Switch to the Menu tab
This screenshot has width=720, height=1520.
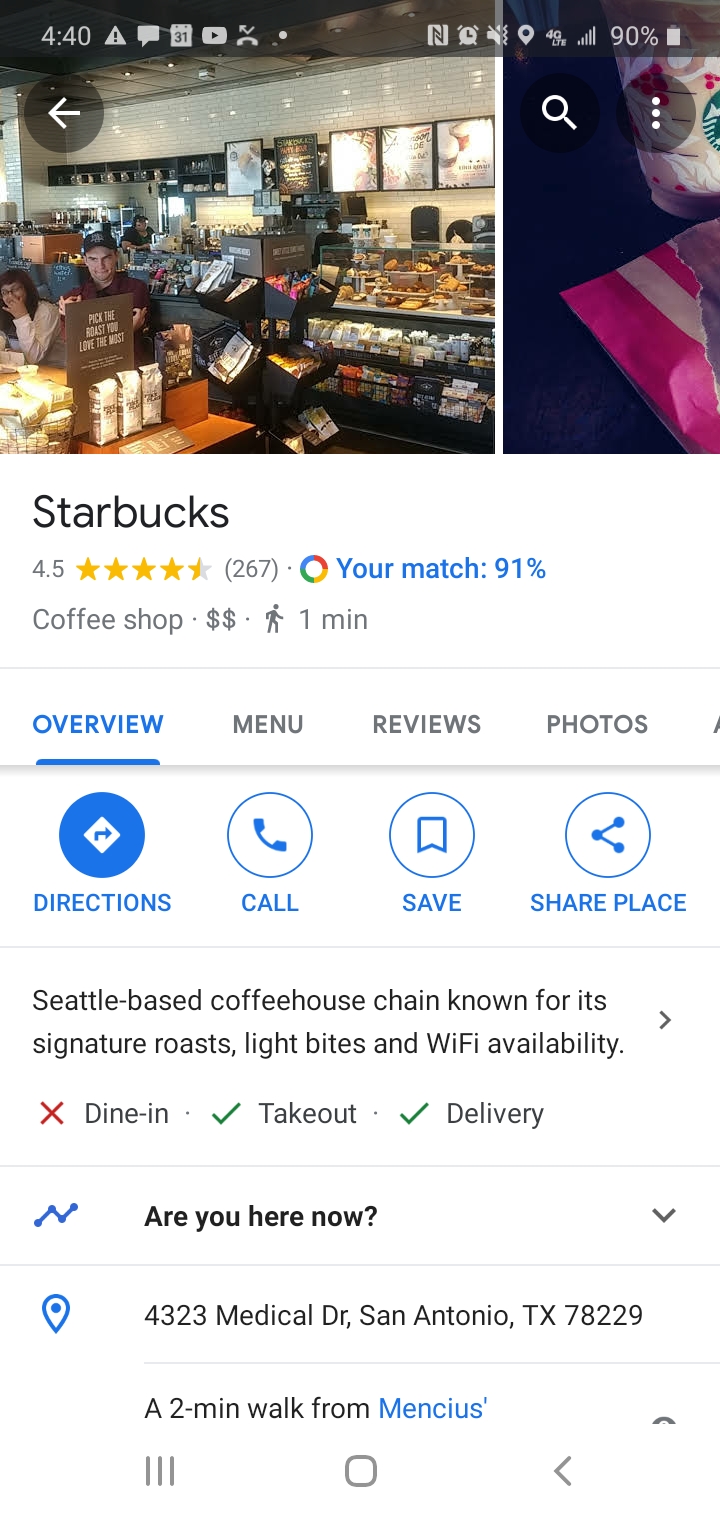tap(268, 724)
